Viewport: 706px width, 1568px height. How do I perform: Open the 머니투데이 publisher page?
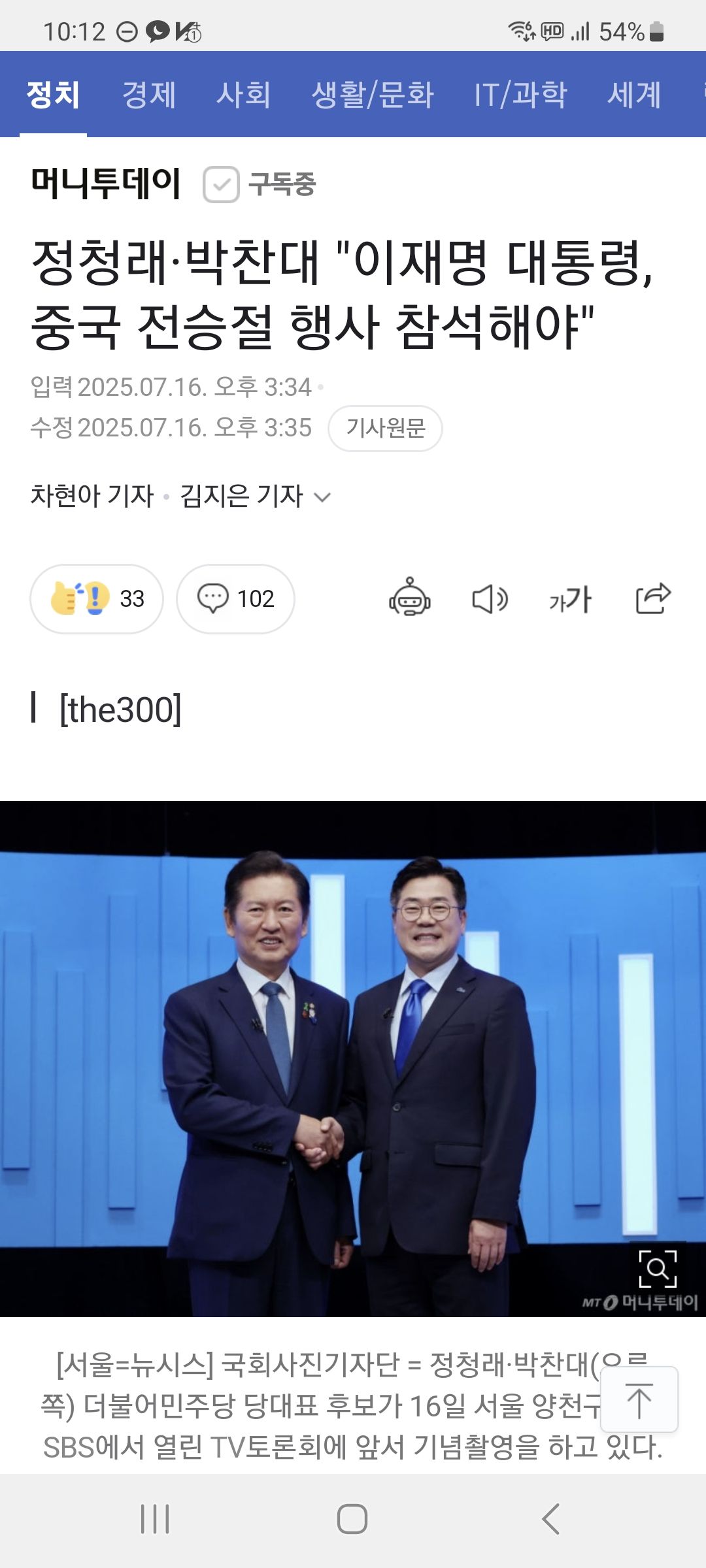tap(106, 184)
